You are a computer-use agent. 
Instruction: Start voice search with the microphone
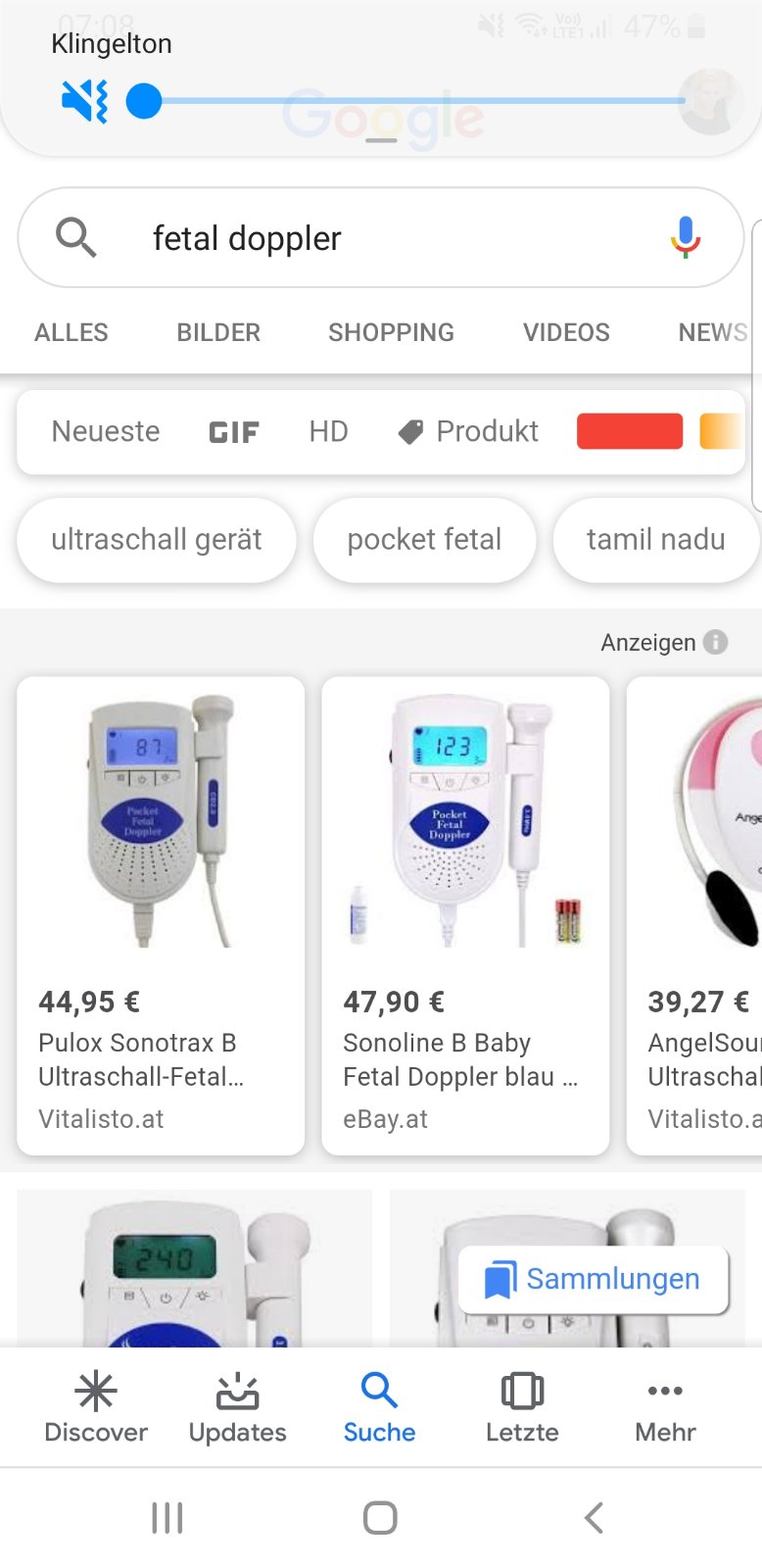686,237
